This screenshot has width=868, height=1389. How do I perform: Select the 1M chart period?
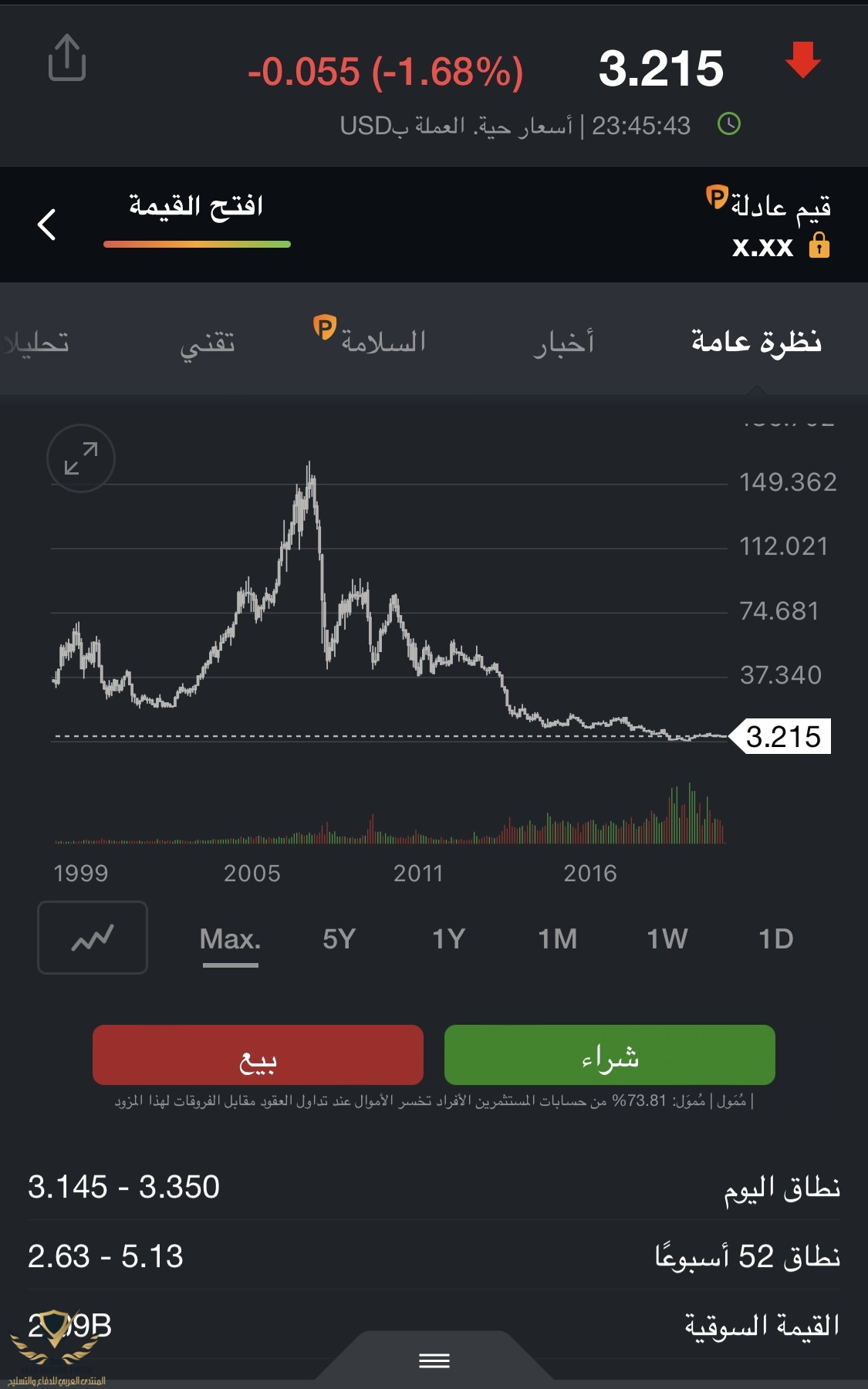557,939
